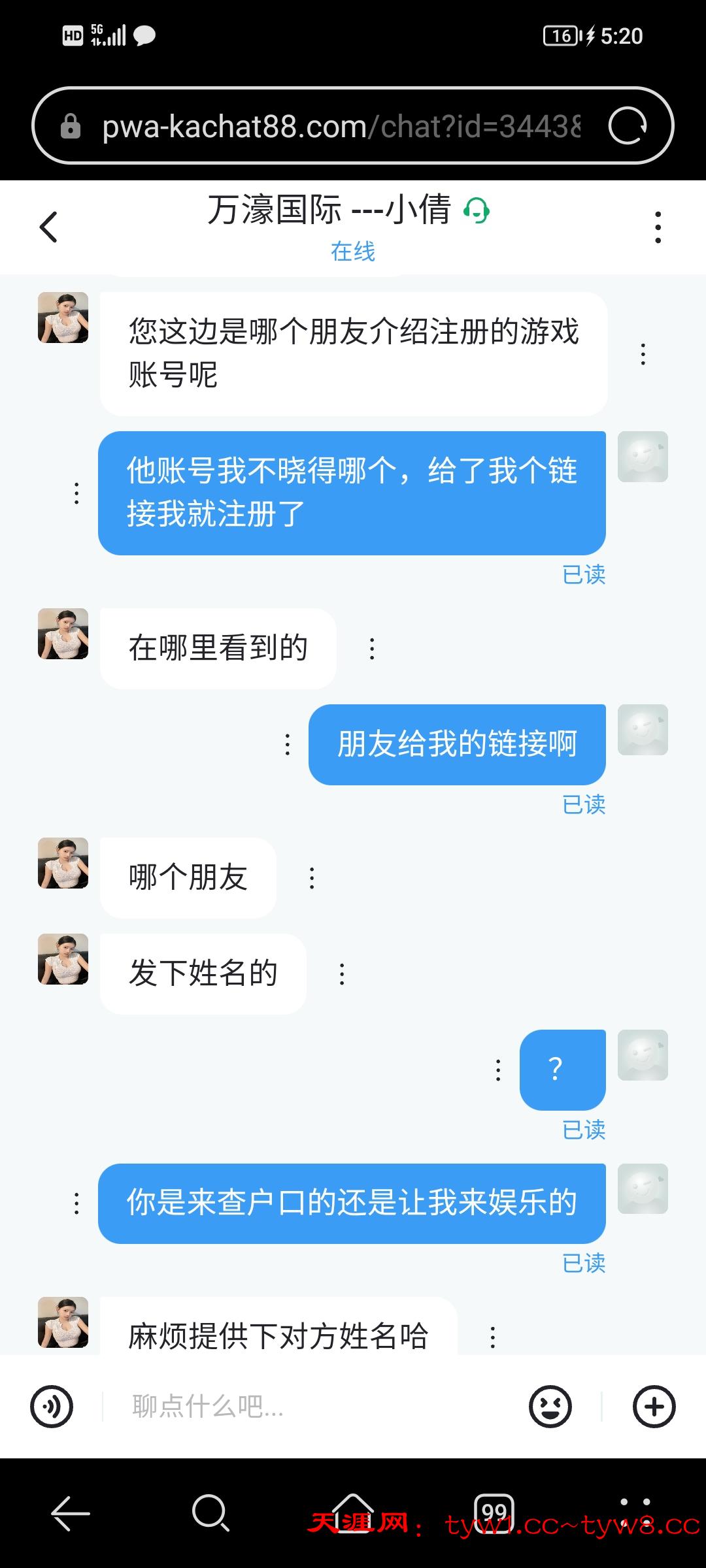706x1568 pixels.
Task: Open options menu beside '哪个朋友' message
Action: [x=312, y=877]
